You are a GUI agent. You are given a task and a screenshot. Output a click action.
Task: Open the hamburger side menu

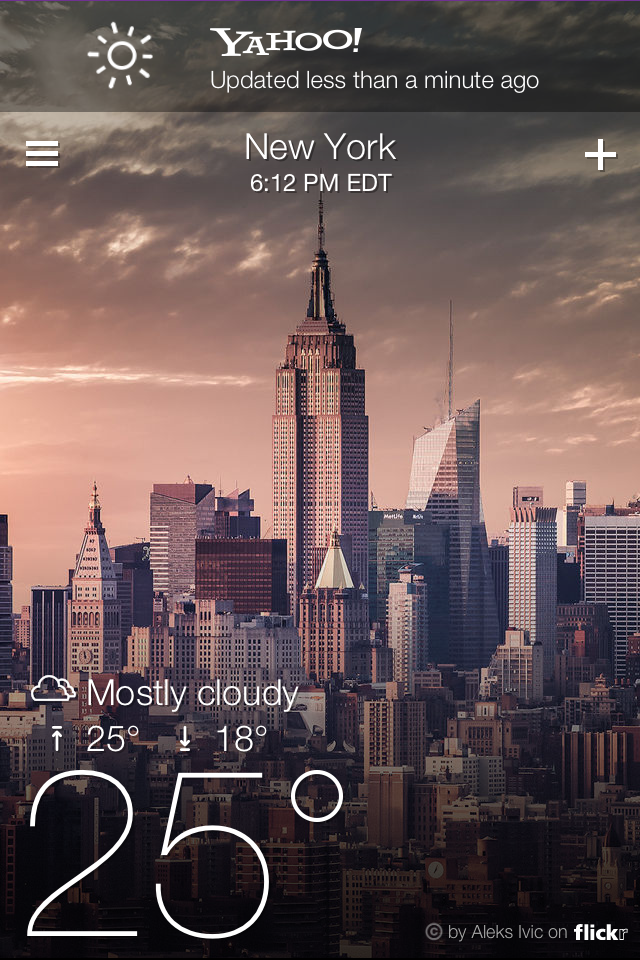42,154
